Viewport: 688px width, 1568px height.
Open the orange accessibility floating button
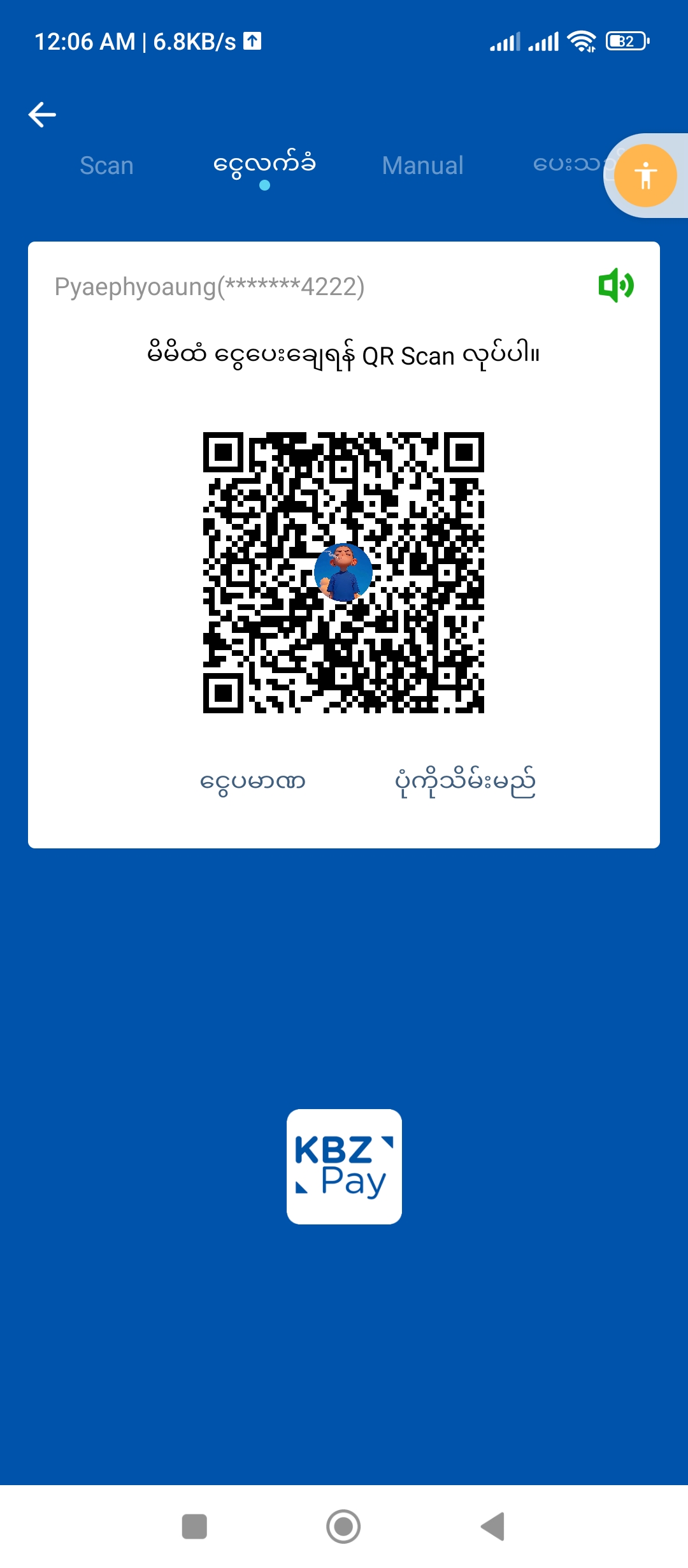coord(645,175)
